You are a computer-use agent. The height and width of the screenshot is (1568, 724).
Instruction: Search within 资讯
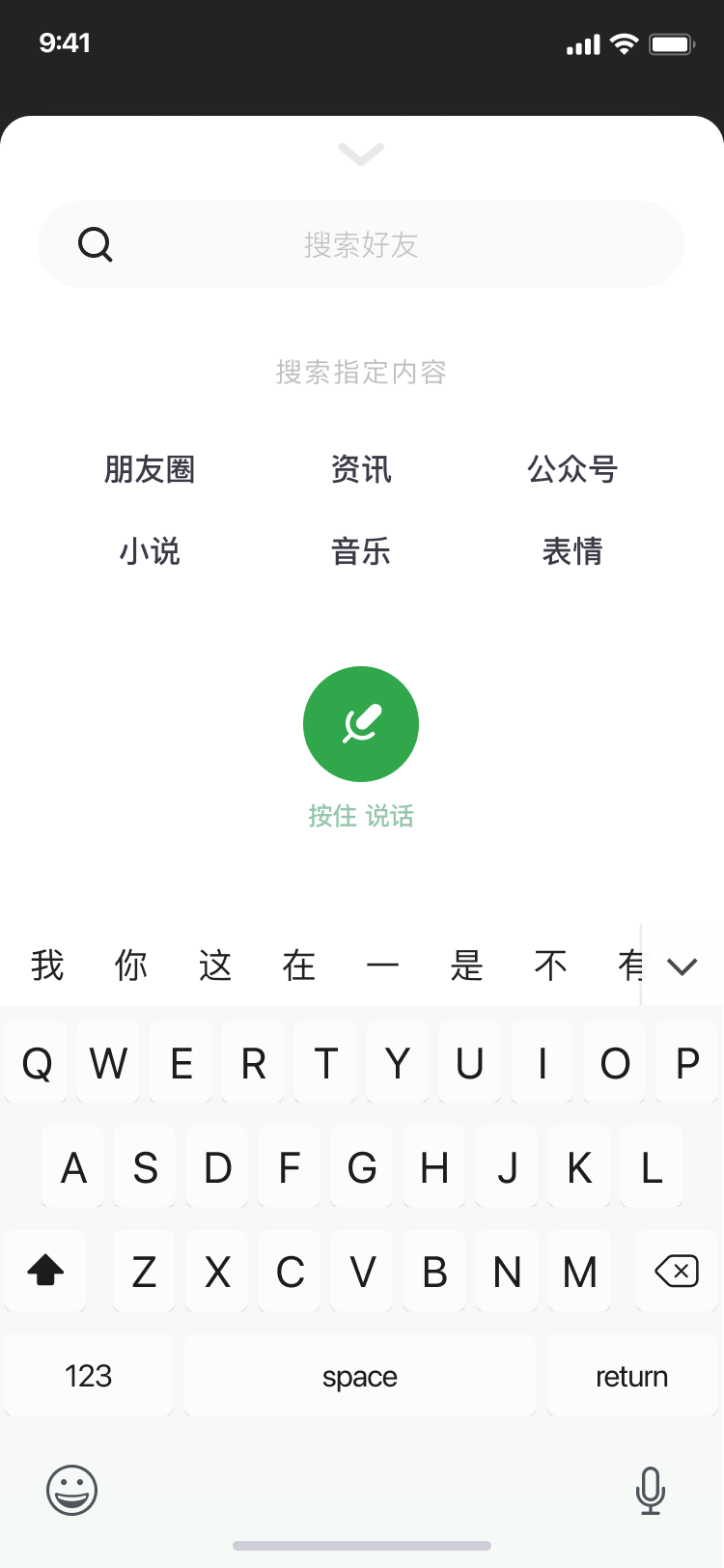point(361,469)
